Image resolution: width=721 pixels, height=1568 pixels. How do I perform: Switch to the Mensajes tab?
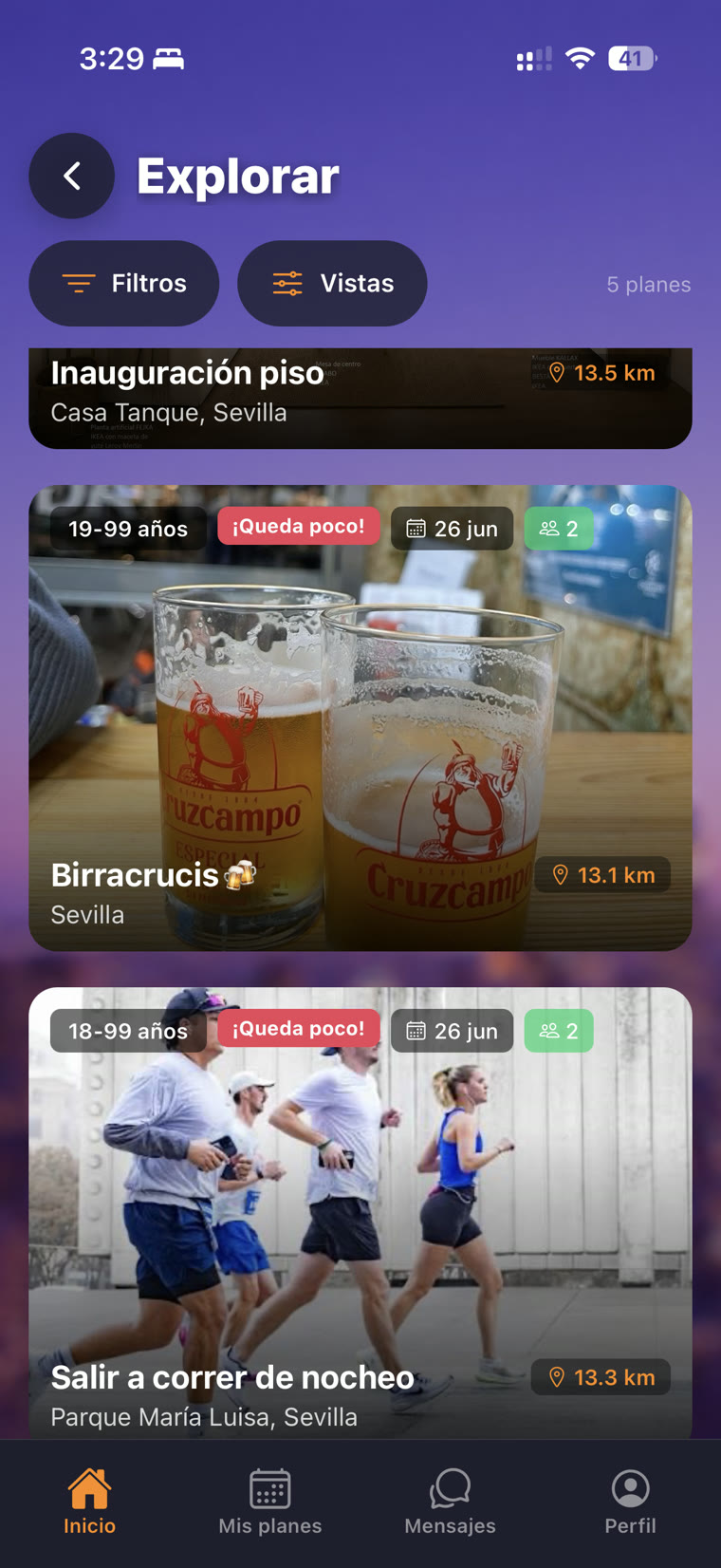click(x=451, y=1503)
